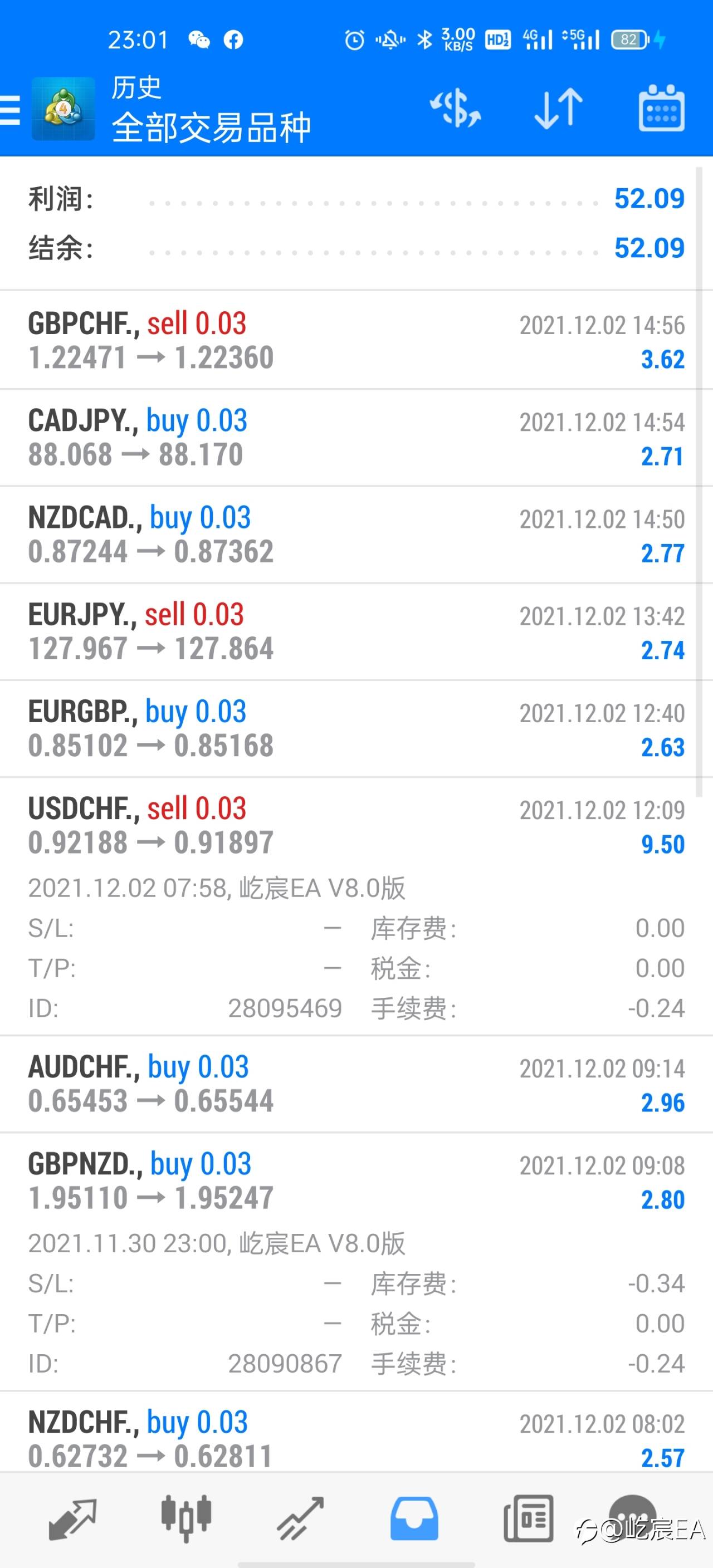The width and height of the screenshot is (713, 1568).
Task: Switch to the News tab
Action: [x=529, y=1518]
